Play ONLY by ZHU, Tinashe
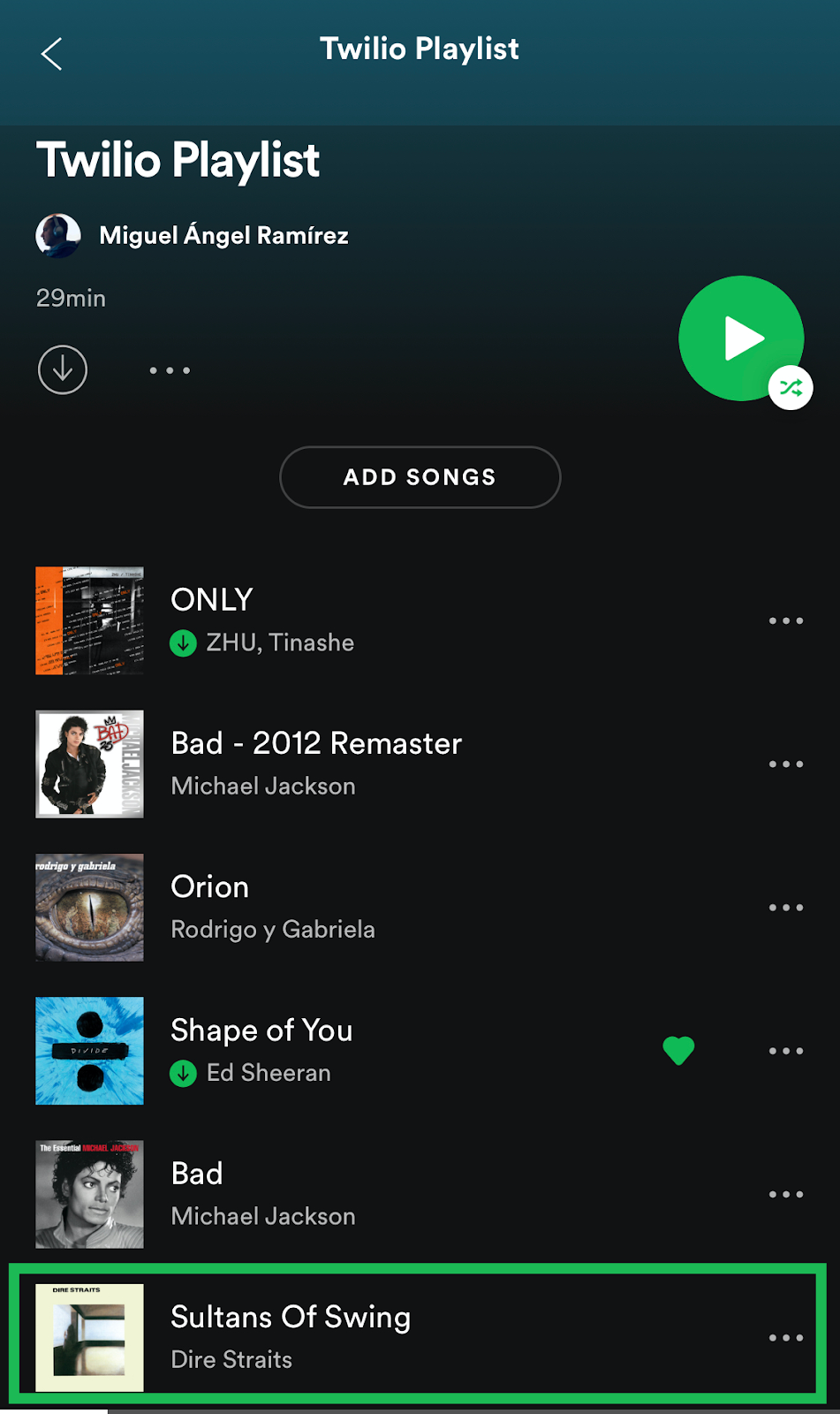 pyautogui.click(x=353, y=620)
